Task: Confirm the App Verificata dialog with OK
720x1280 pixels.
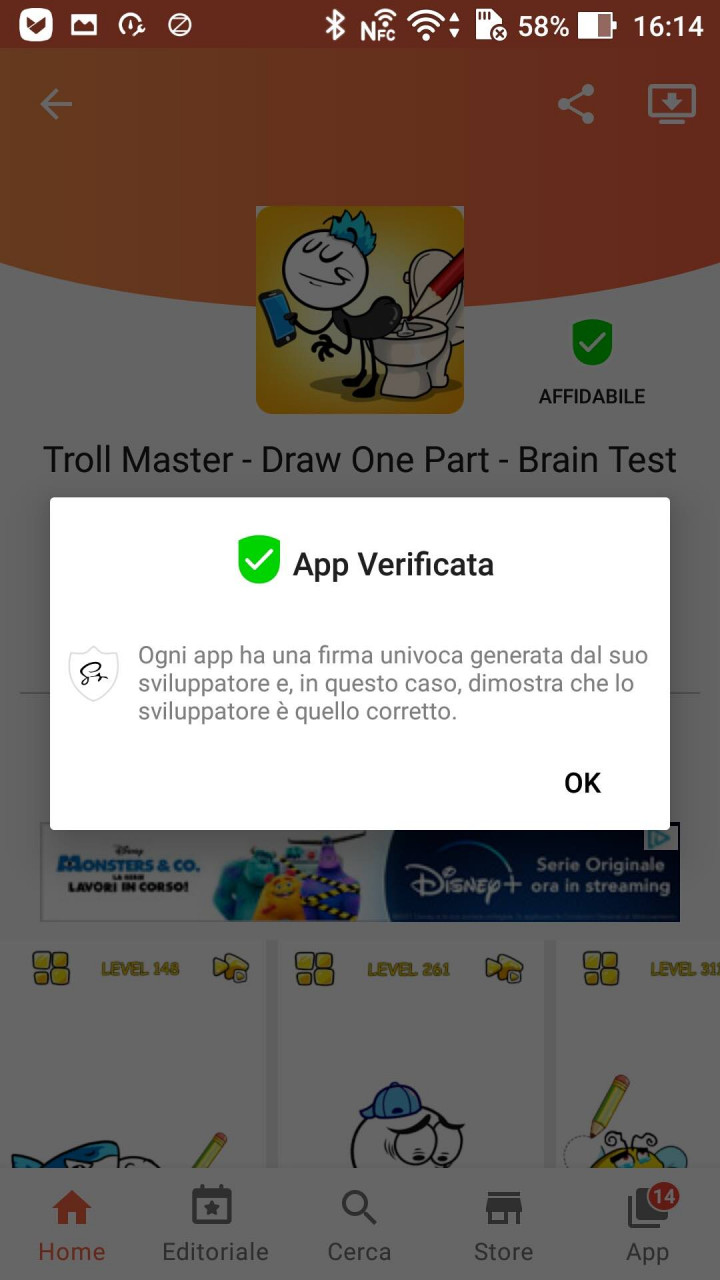Action: [x=582, y=782]
